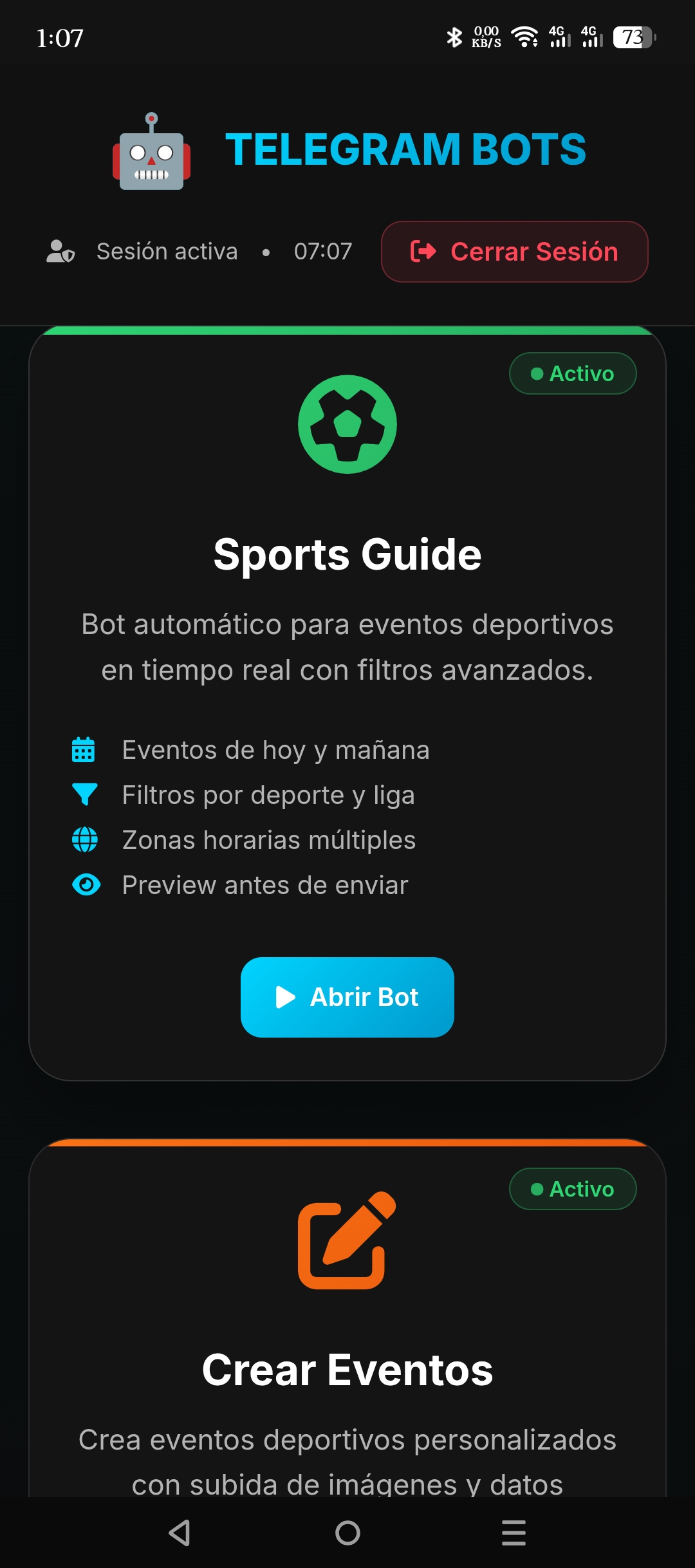
Task: Open the recent apps menu
Action: 514,1533
